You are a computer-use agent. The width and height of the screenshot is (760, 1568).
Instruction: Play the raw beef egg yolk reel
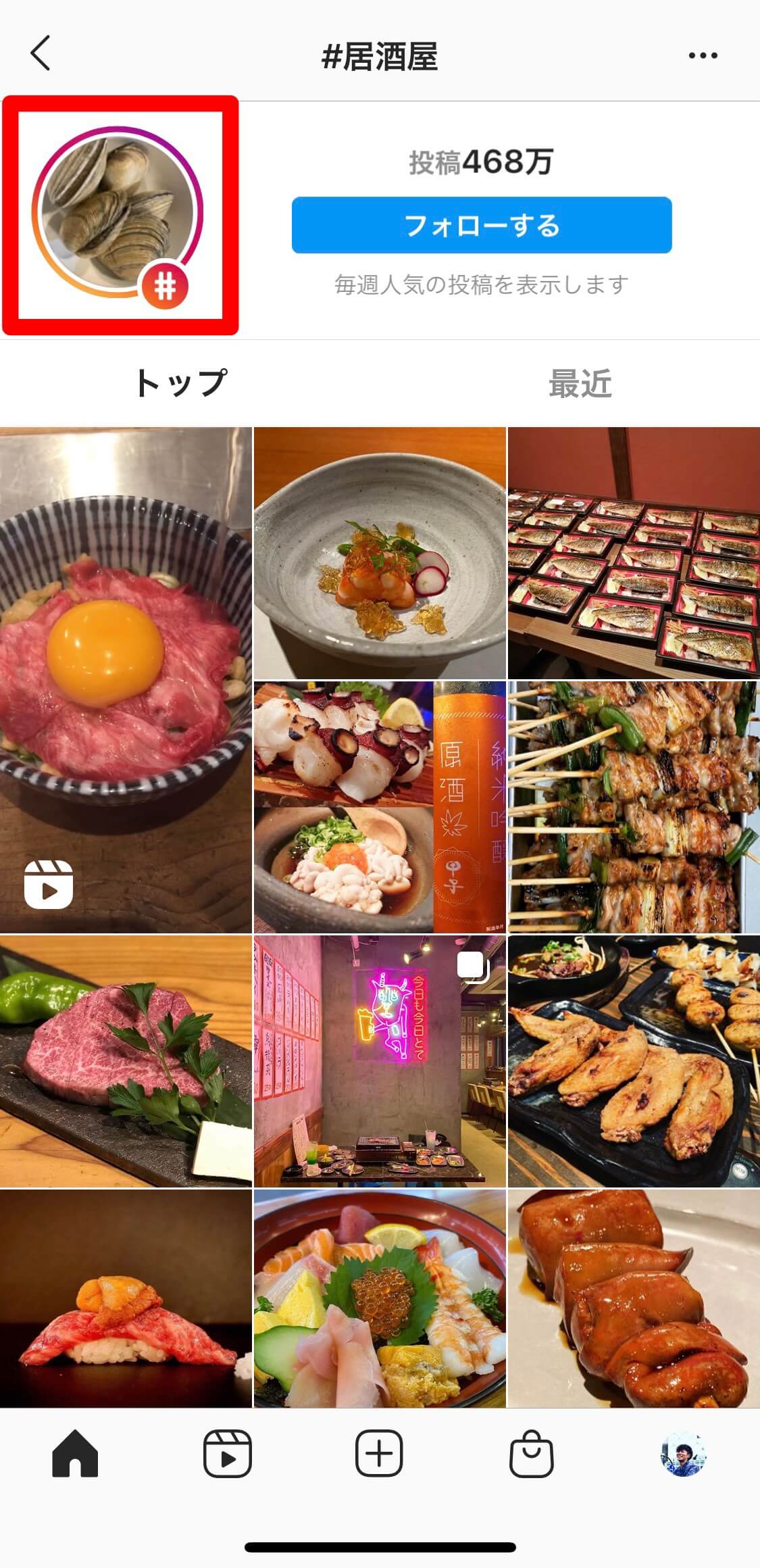126,679
